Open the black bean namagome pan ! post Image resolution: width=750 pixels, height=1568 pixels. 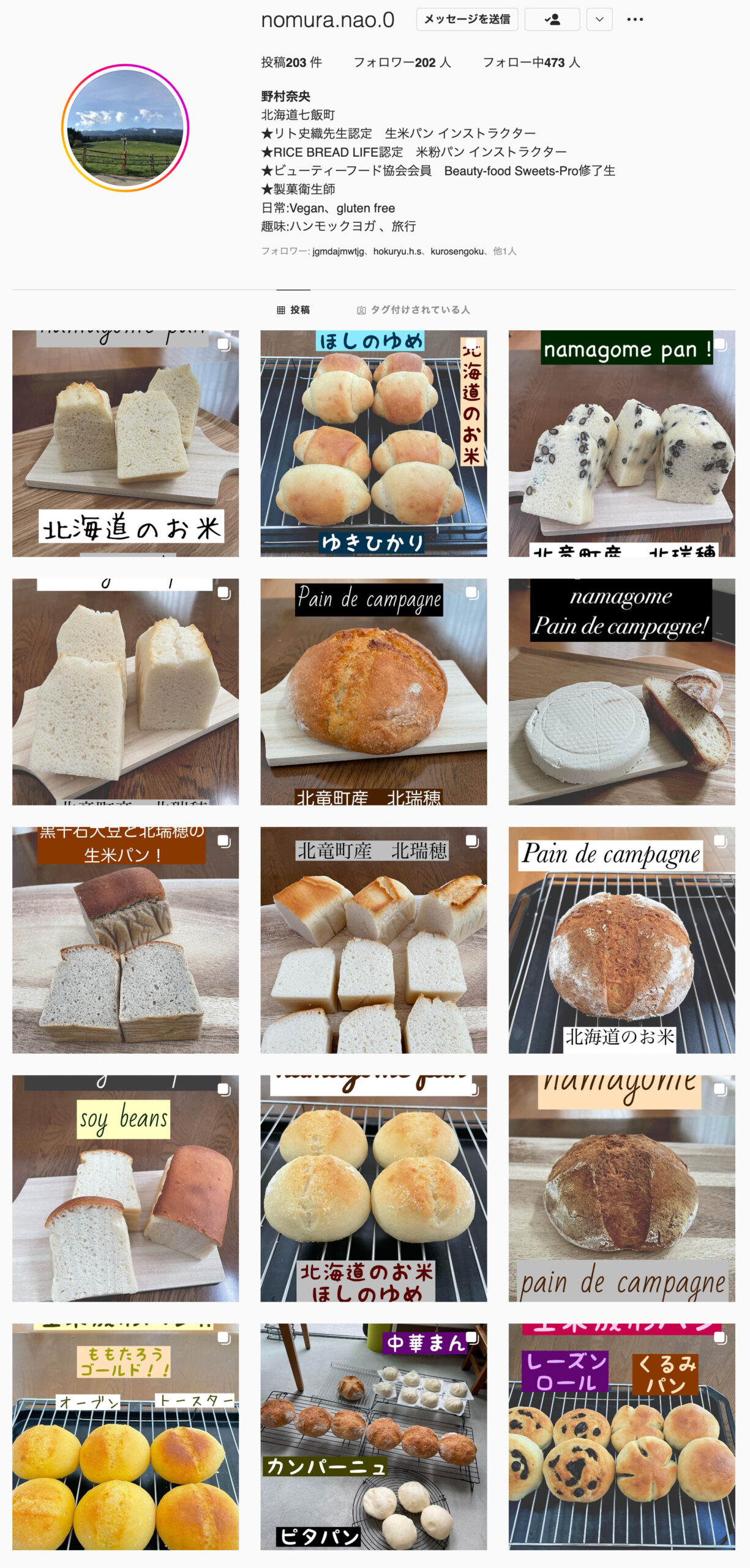pos(621,443)
